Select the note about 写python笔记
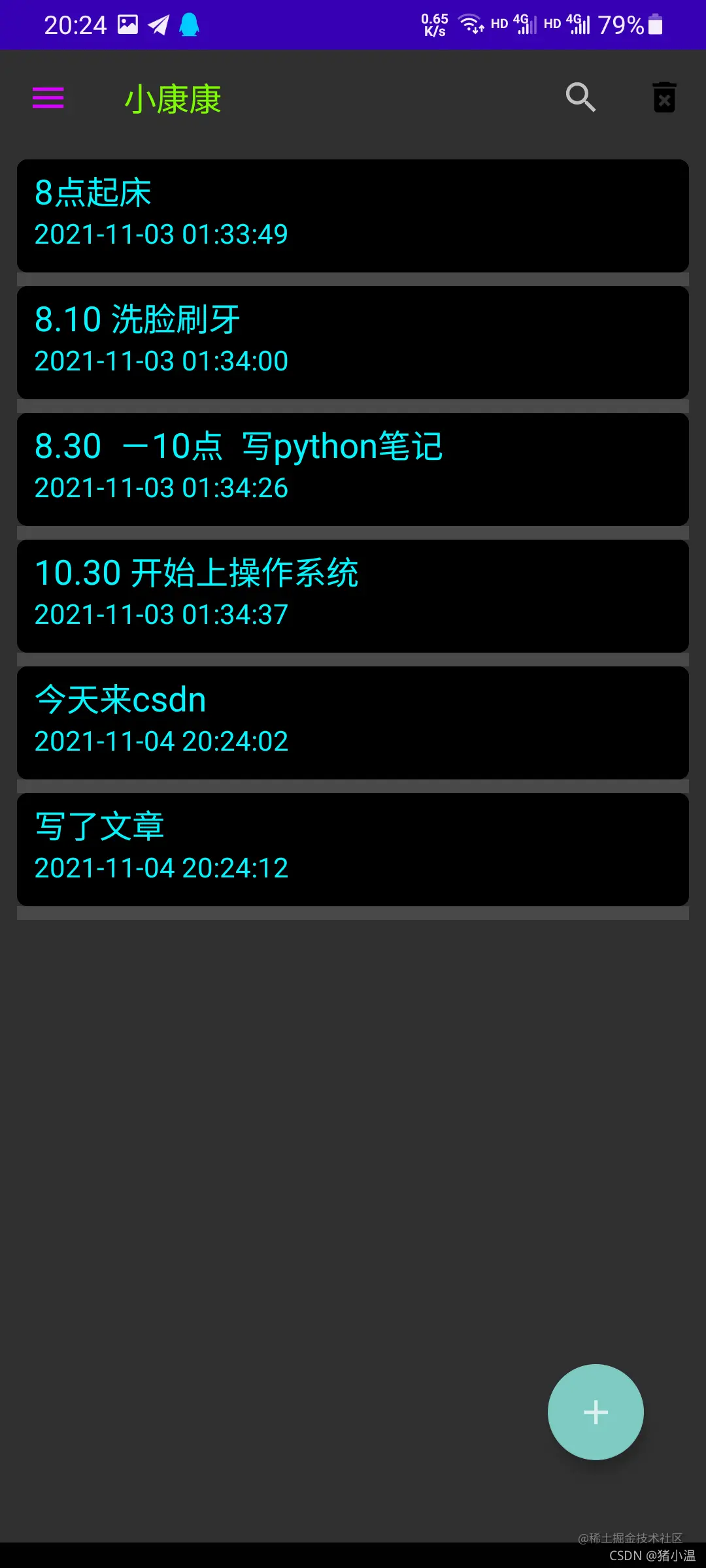This screenshot has height=1568, width=706. (353, 469)
